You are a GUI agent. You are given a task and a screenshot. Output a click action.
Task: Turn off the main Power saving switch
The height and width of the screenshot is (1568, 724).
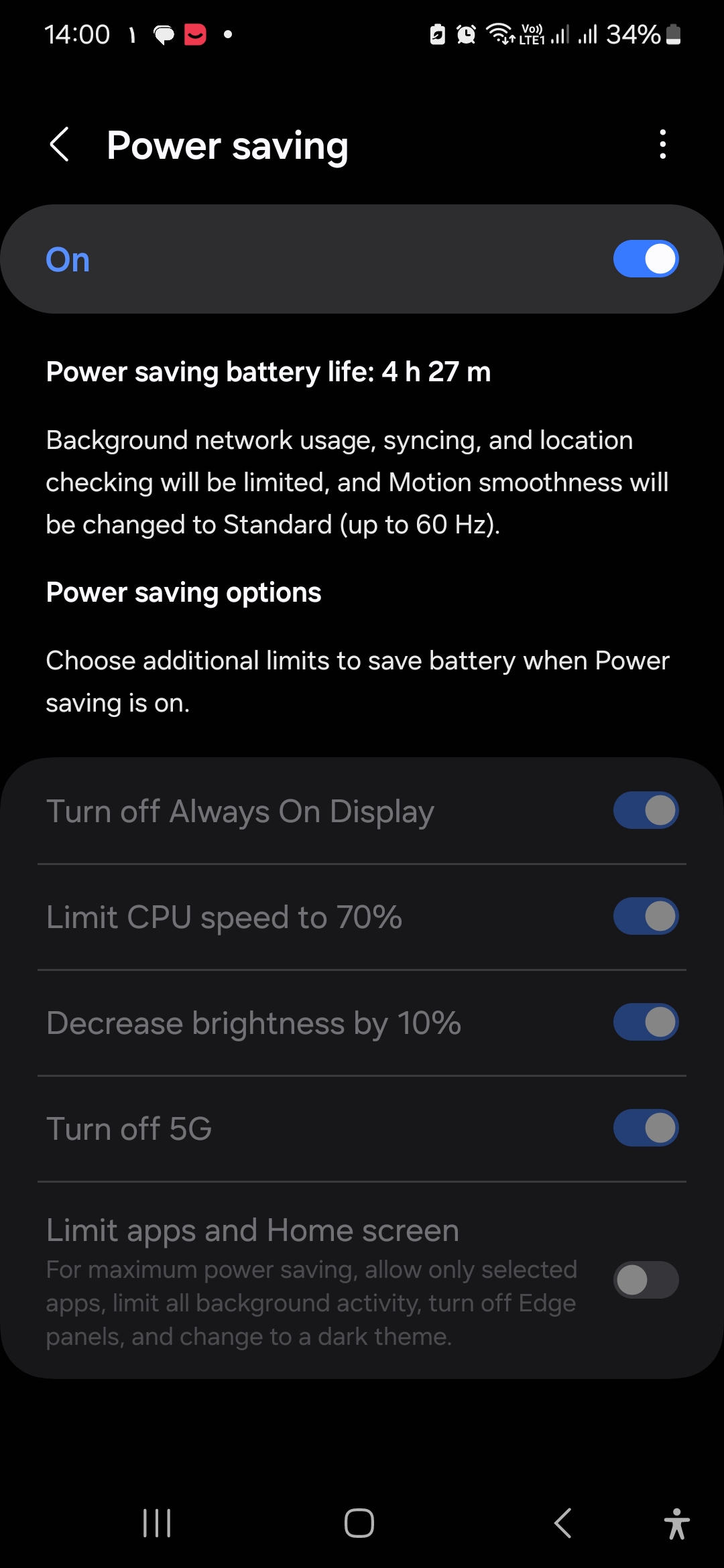[646, 259]
